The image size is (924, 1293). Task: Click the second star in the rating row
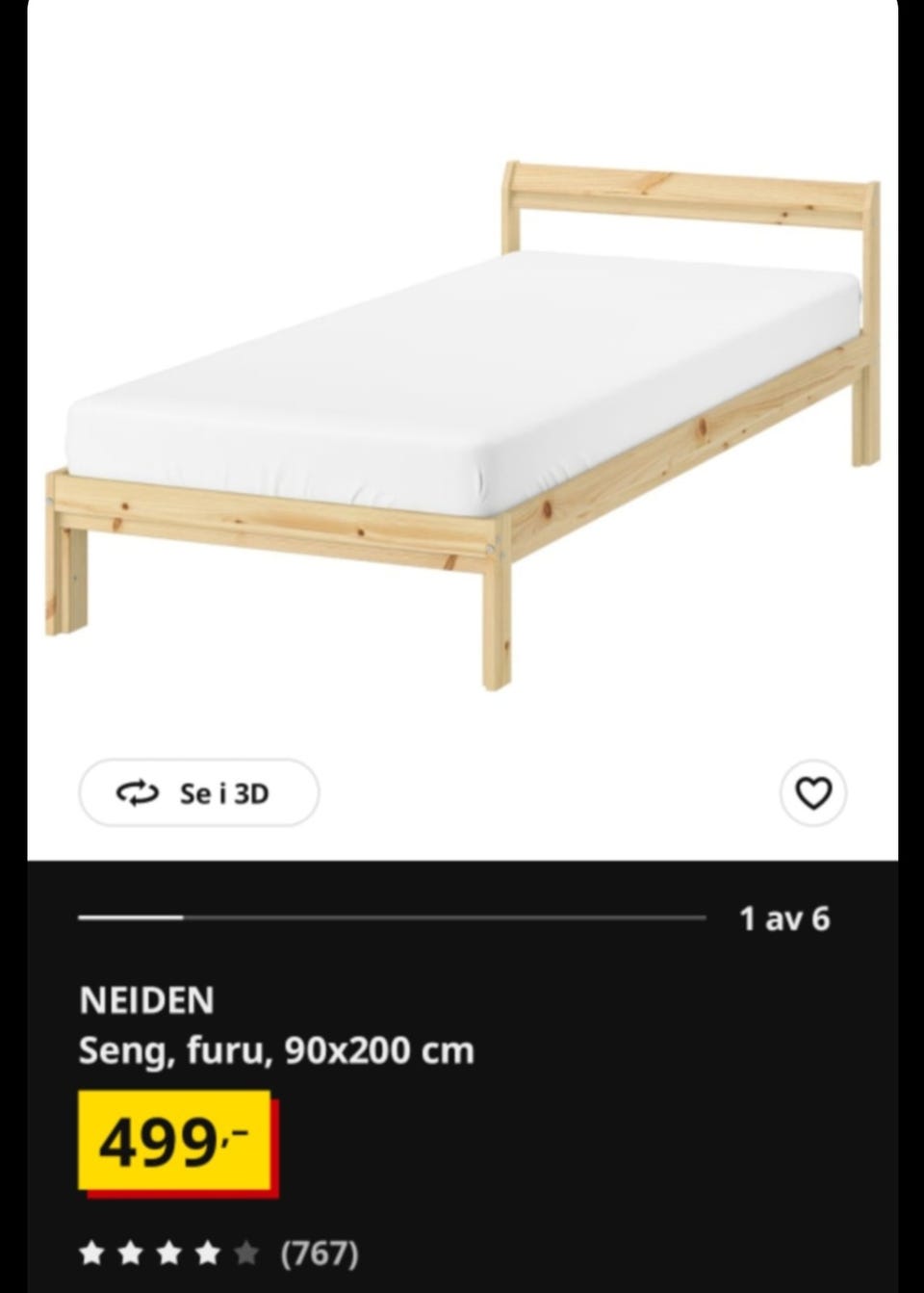pyautogui.click(x=130, y=1254)
